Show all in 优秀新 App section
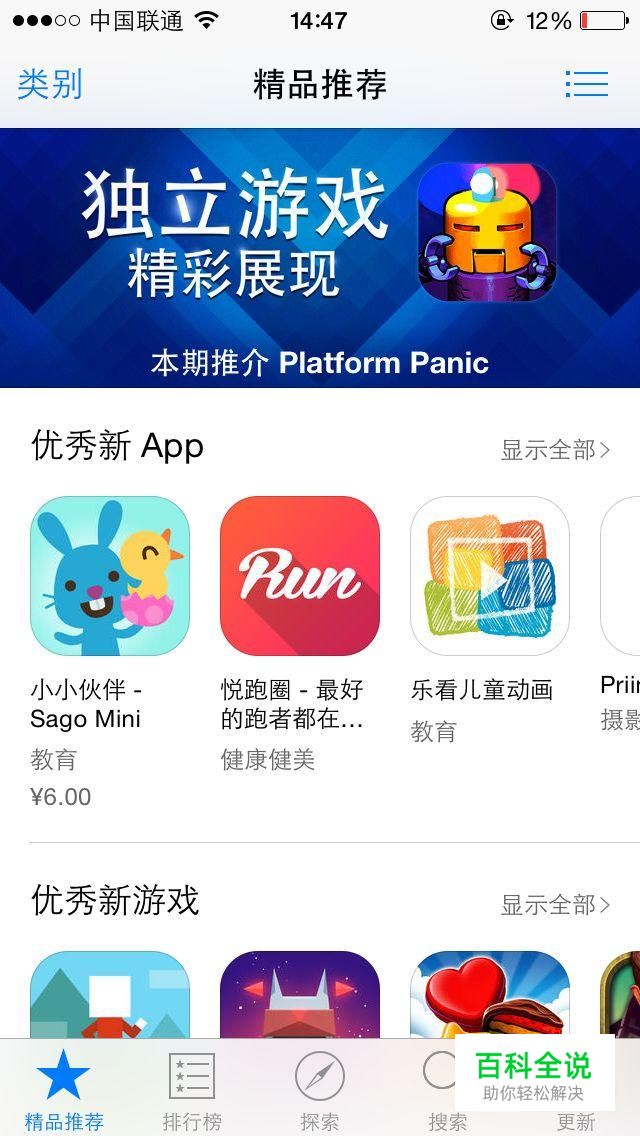Viewport: 640px width, 1136px height. 555,450
